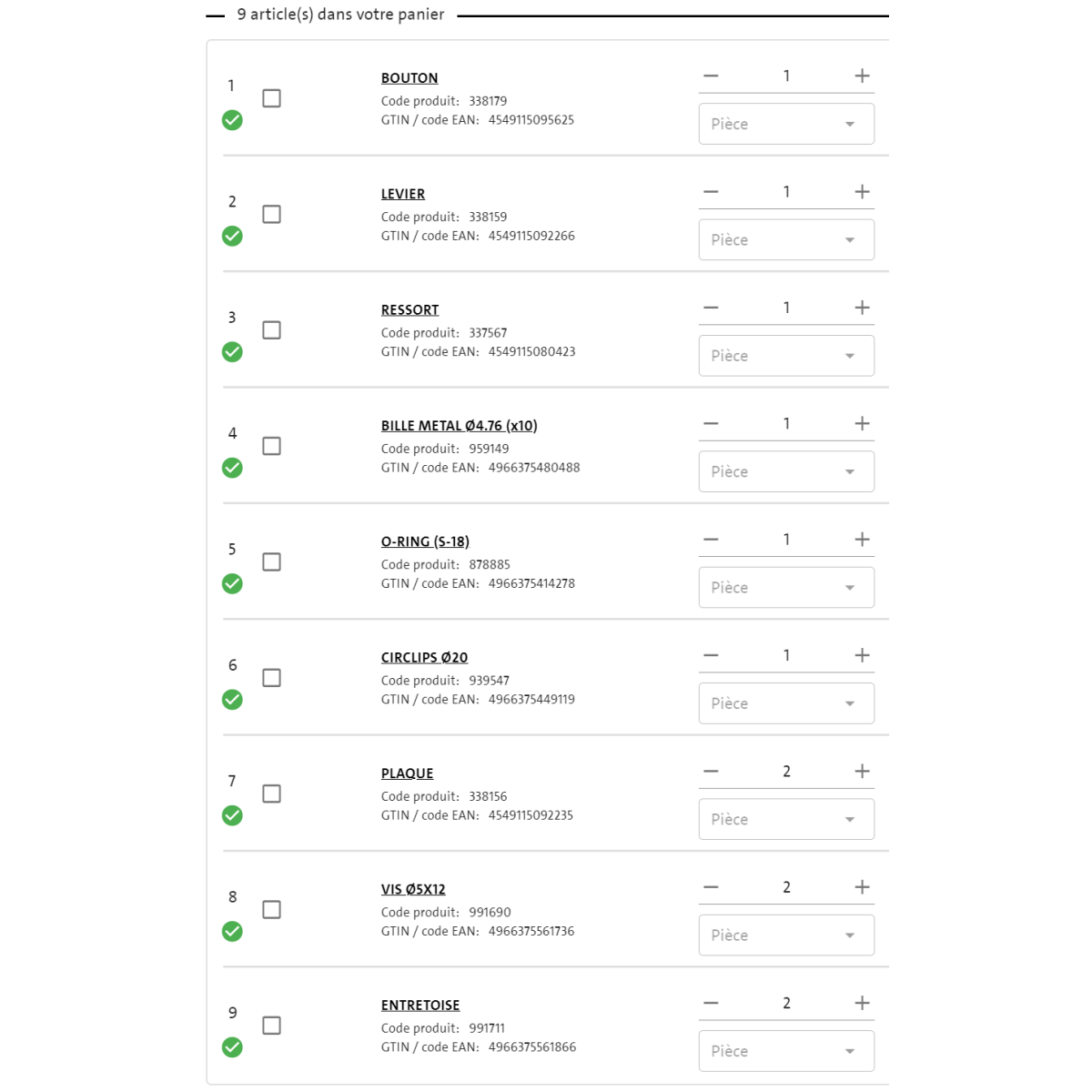Image resolution: width=1092 pixels, height=1092 pixels.
Task: Mark the CIRCLIPS Ø20 checkbox
Action: point(271,678)
